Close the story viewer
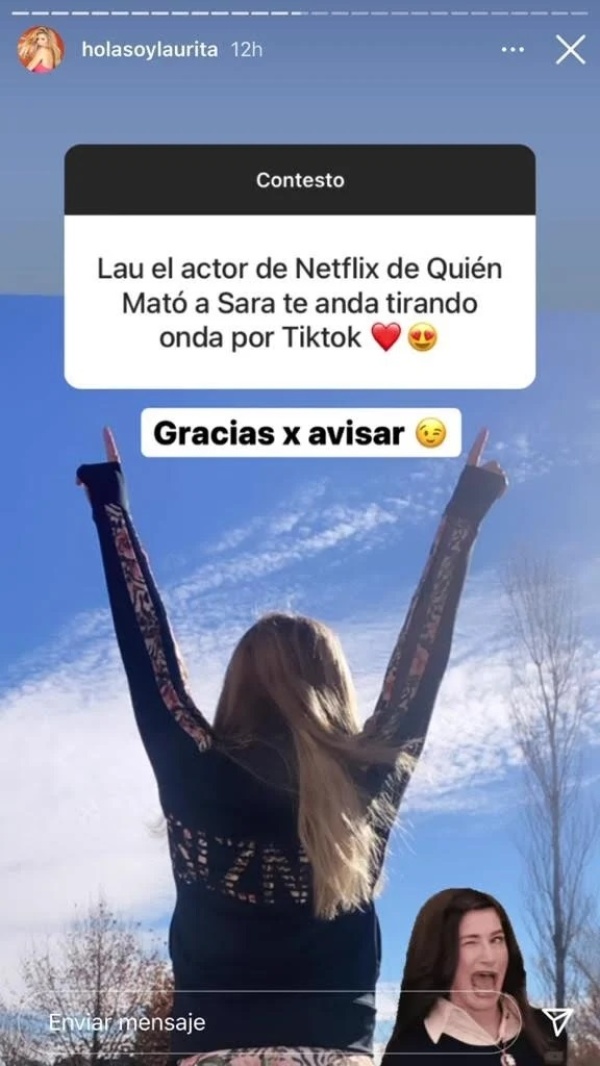600x1066 pixels. [x=570, y=50]
